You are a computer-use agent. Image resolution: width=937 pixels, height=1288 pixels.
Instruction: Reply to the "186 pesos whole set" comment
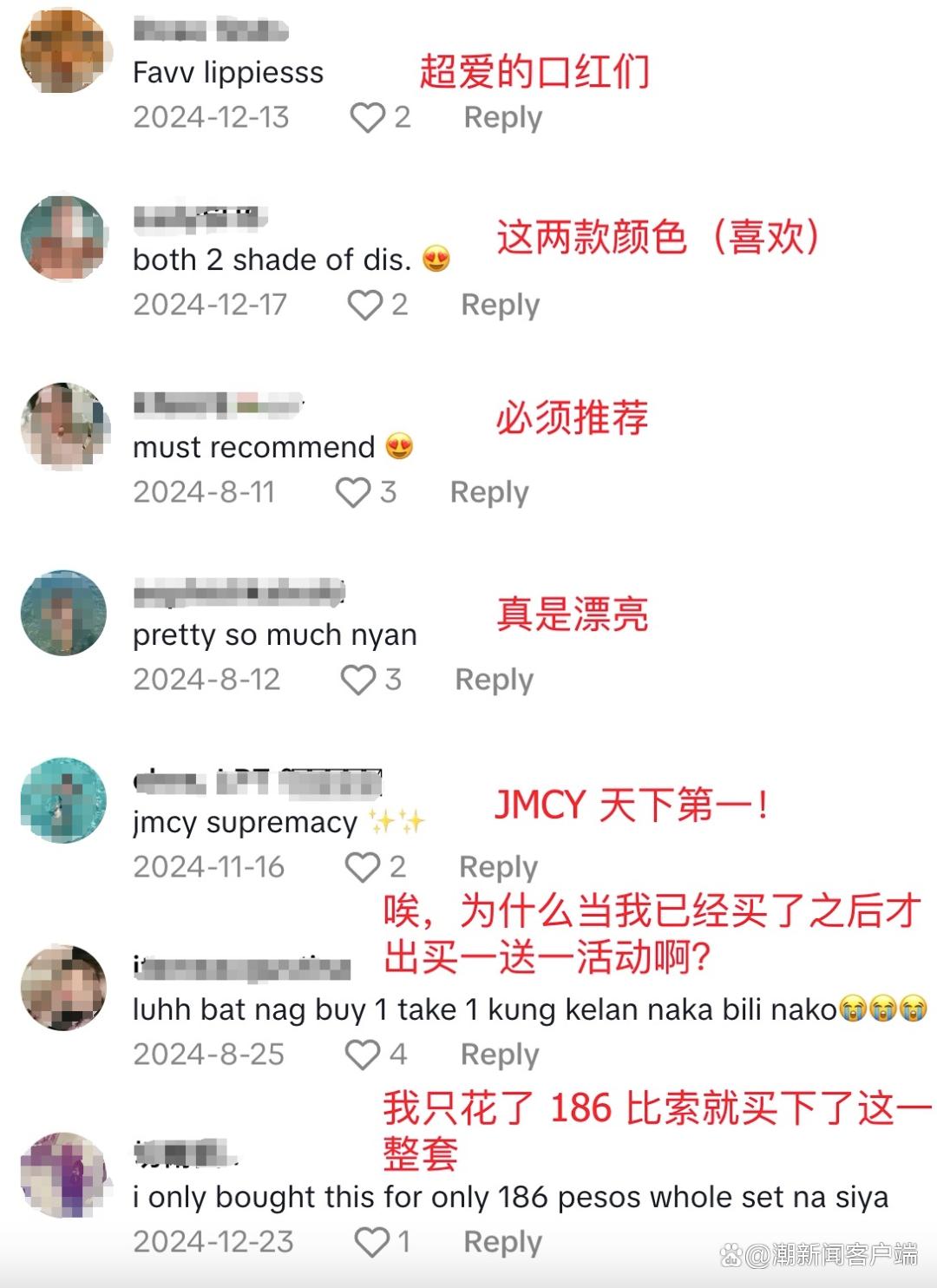[502, 1242]
